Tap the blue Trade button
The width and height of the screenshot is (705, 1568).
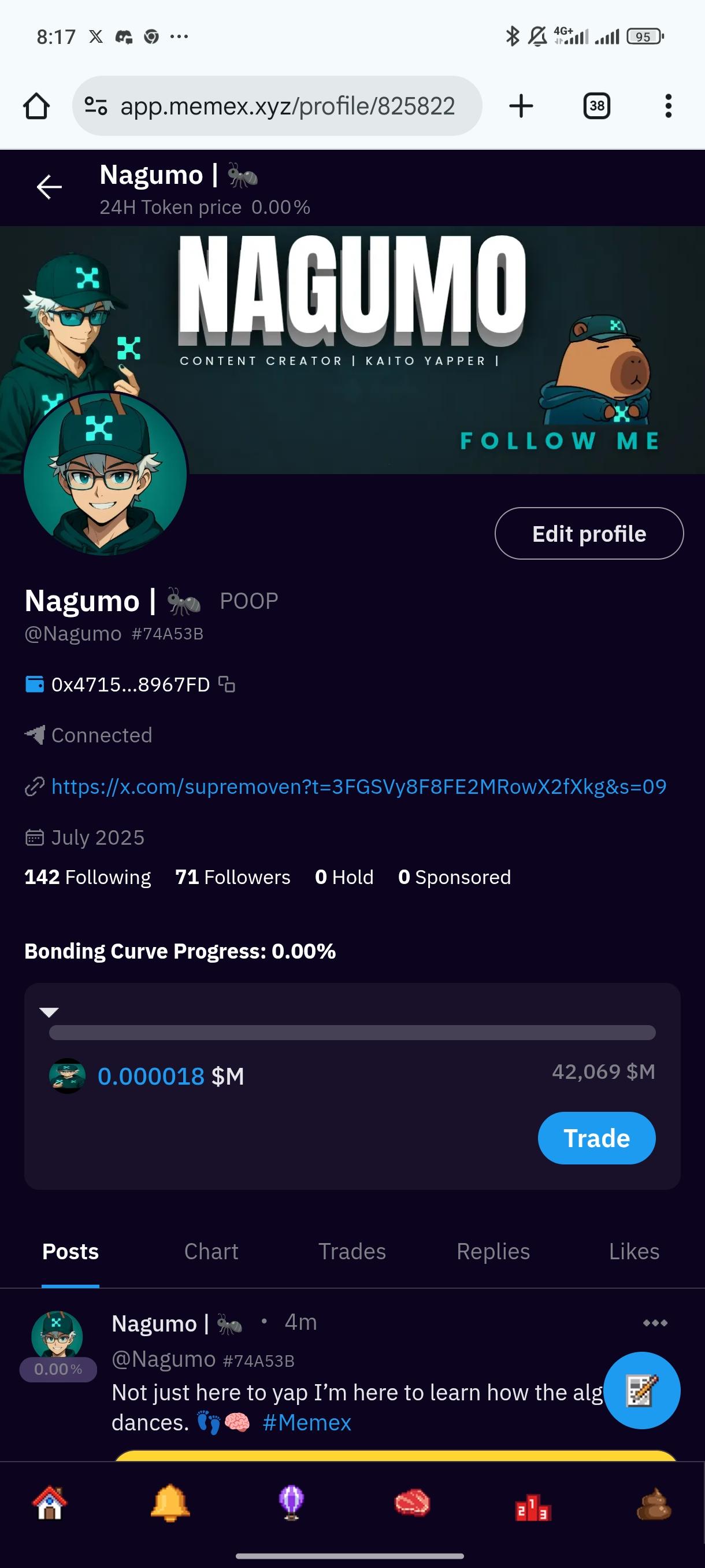tap(596, 1138)
